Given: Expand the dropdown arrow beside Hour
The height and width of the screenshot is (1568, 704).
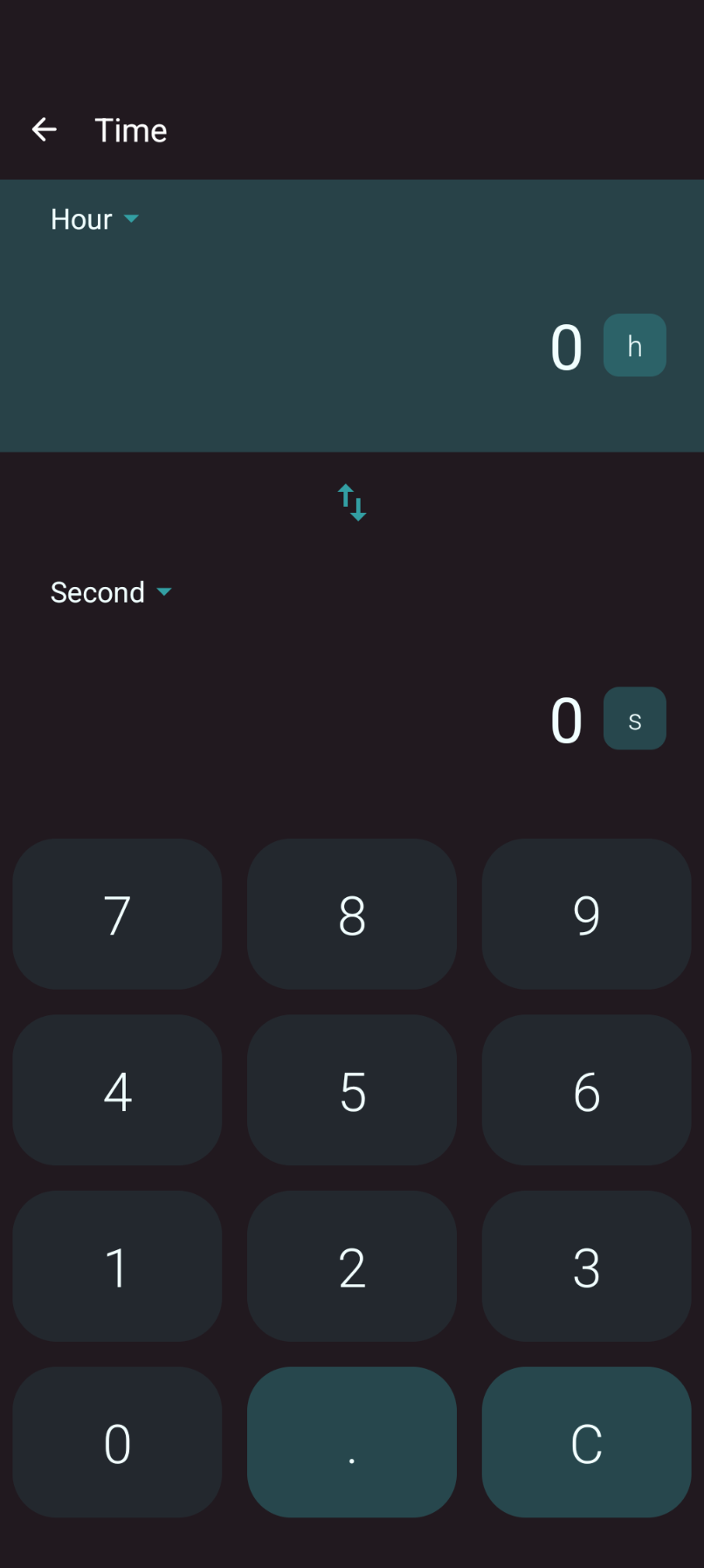Looking at the screenshot, I should (x=131, y=220).
